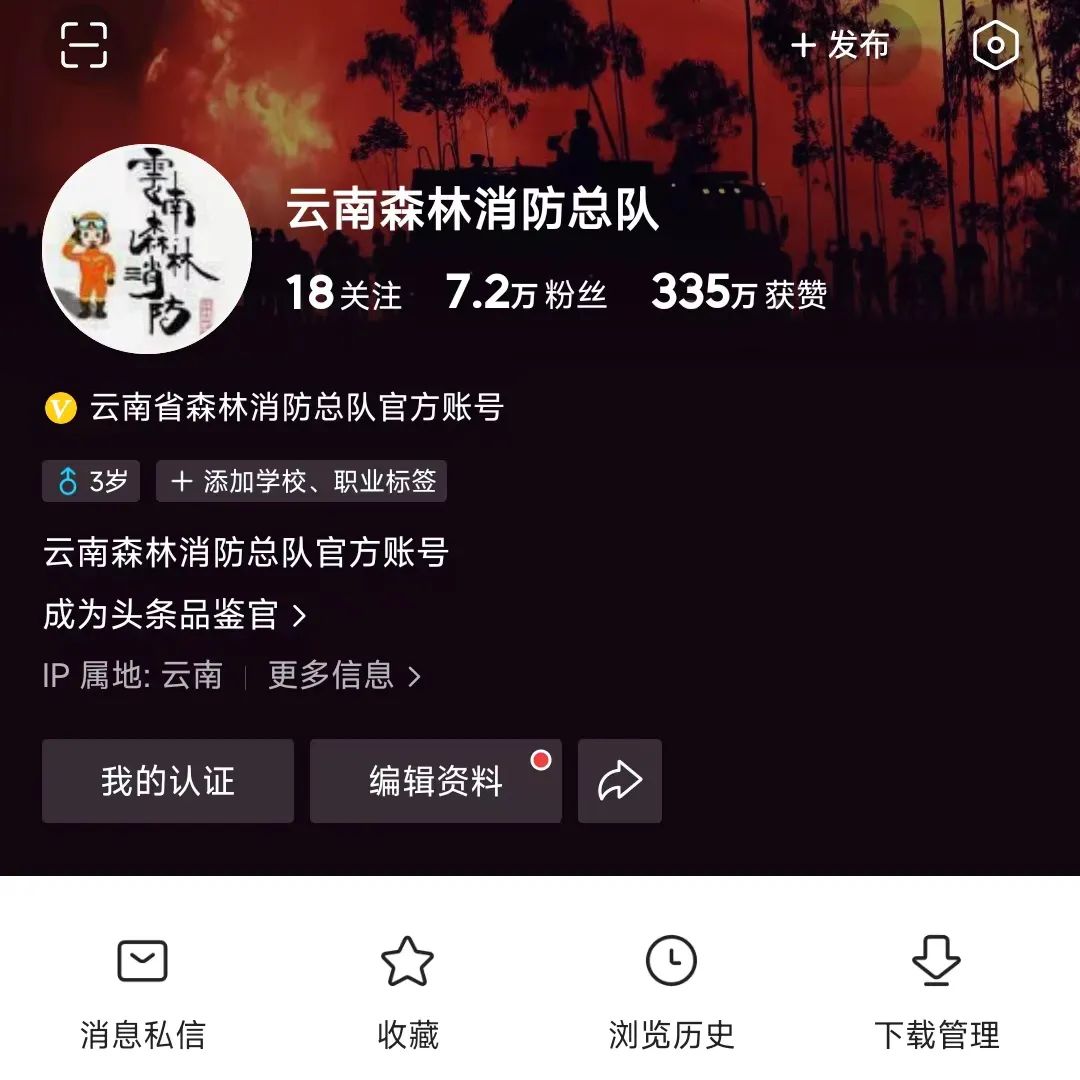This screenshot has width=1080, height=1080.
Task: Open 成为头条品鉴官 link
Action: tap(174, 615)
